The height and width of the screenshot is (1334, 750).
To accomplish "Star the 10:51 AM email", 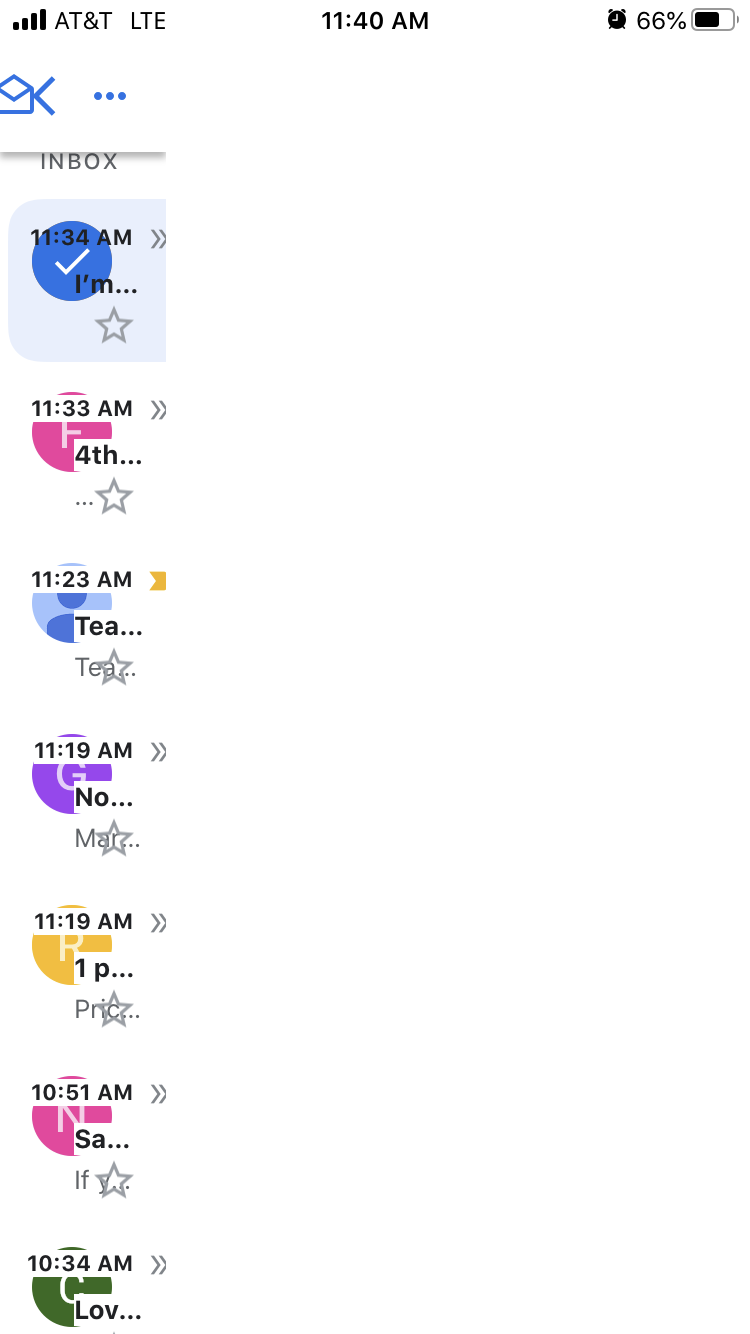I will (x=115, y=1181).
